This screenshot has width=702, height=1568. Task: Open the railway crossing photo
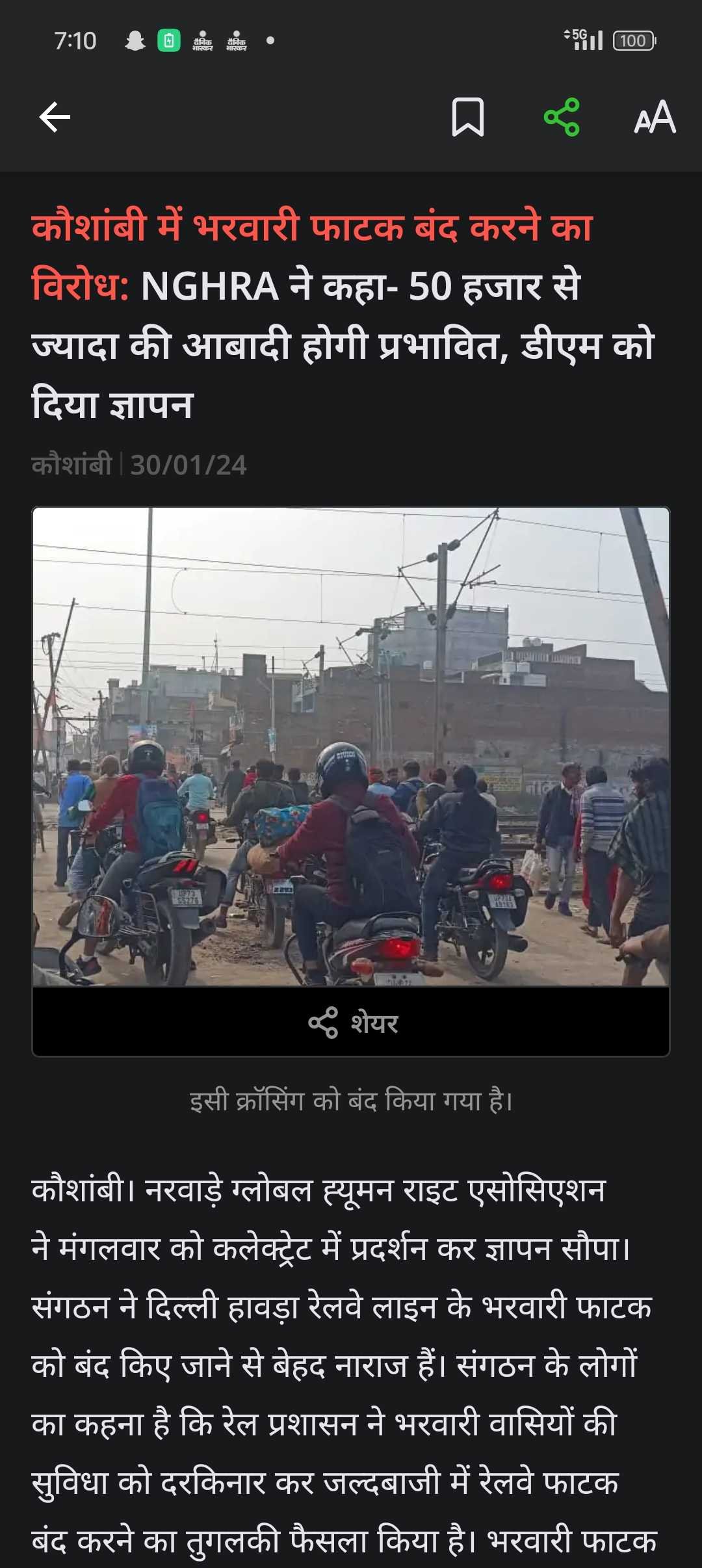[x=351, y=746]
